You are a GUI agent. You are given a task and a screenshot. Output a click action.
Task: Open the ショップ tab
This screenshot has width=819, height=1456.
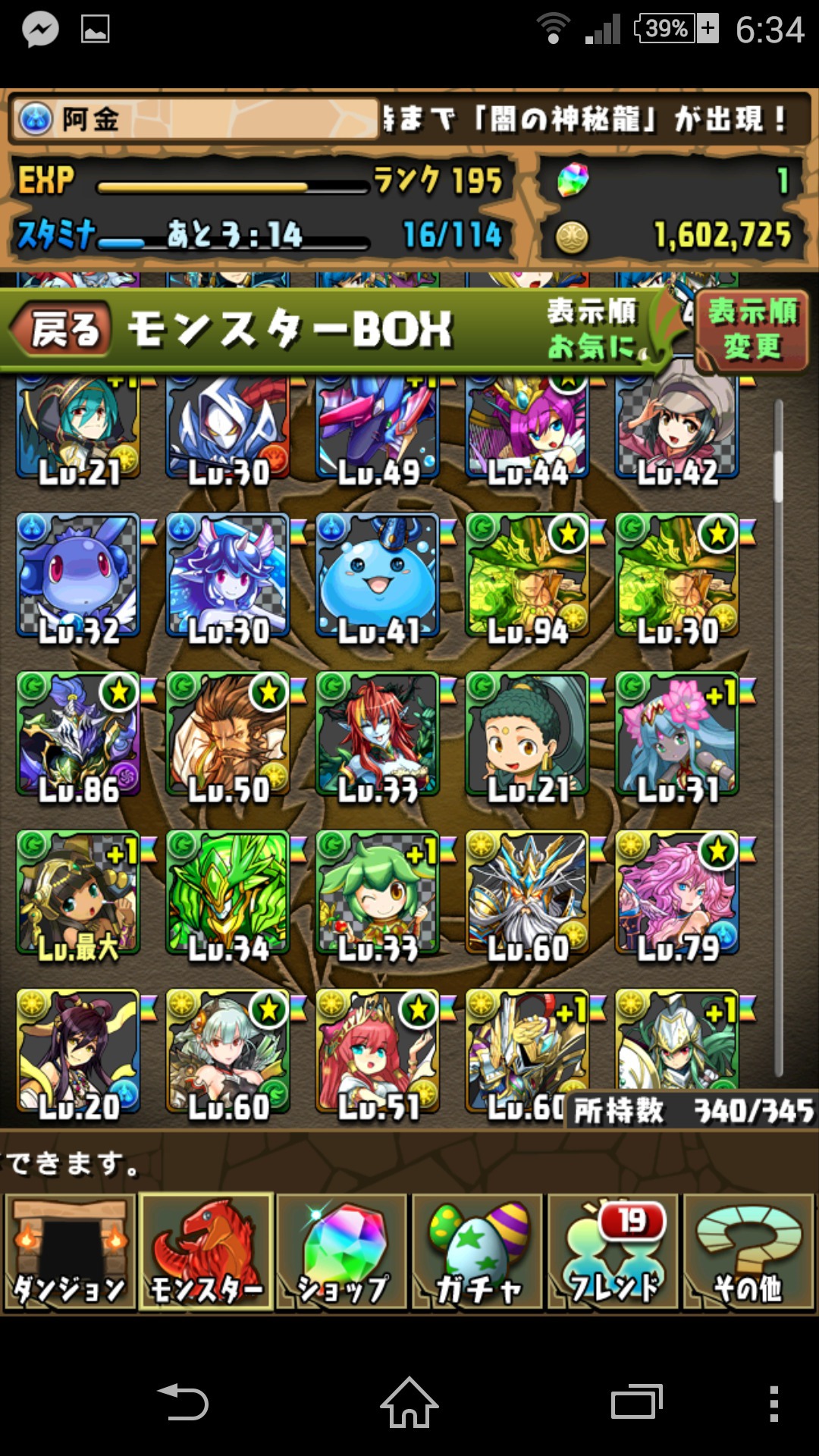[342, 1251]
